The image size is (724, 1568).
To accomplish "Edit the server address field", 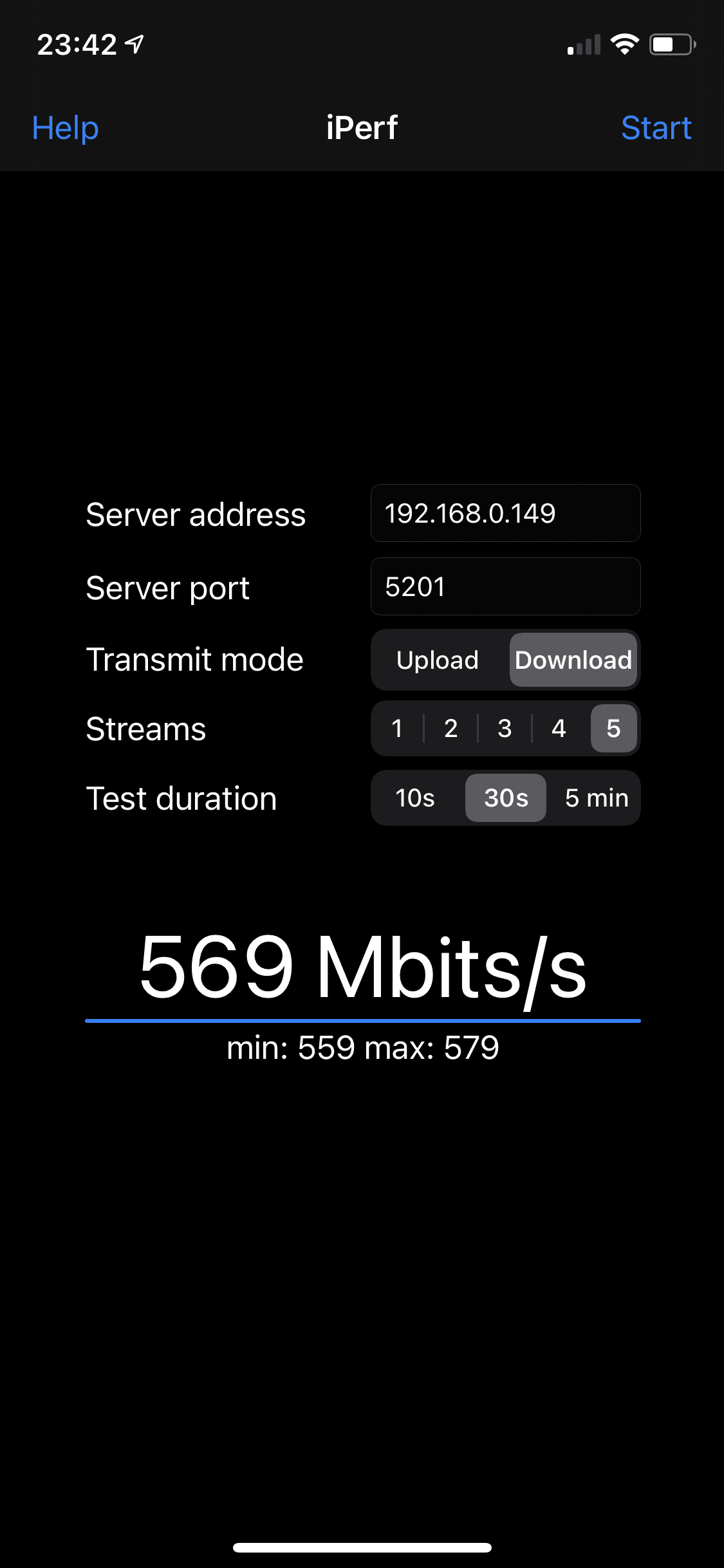I will (505, 513).
